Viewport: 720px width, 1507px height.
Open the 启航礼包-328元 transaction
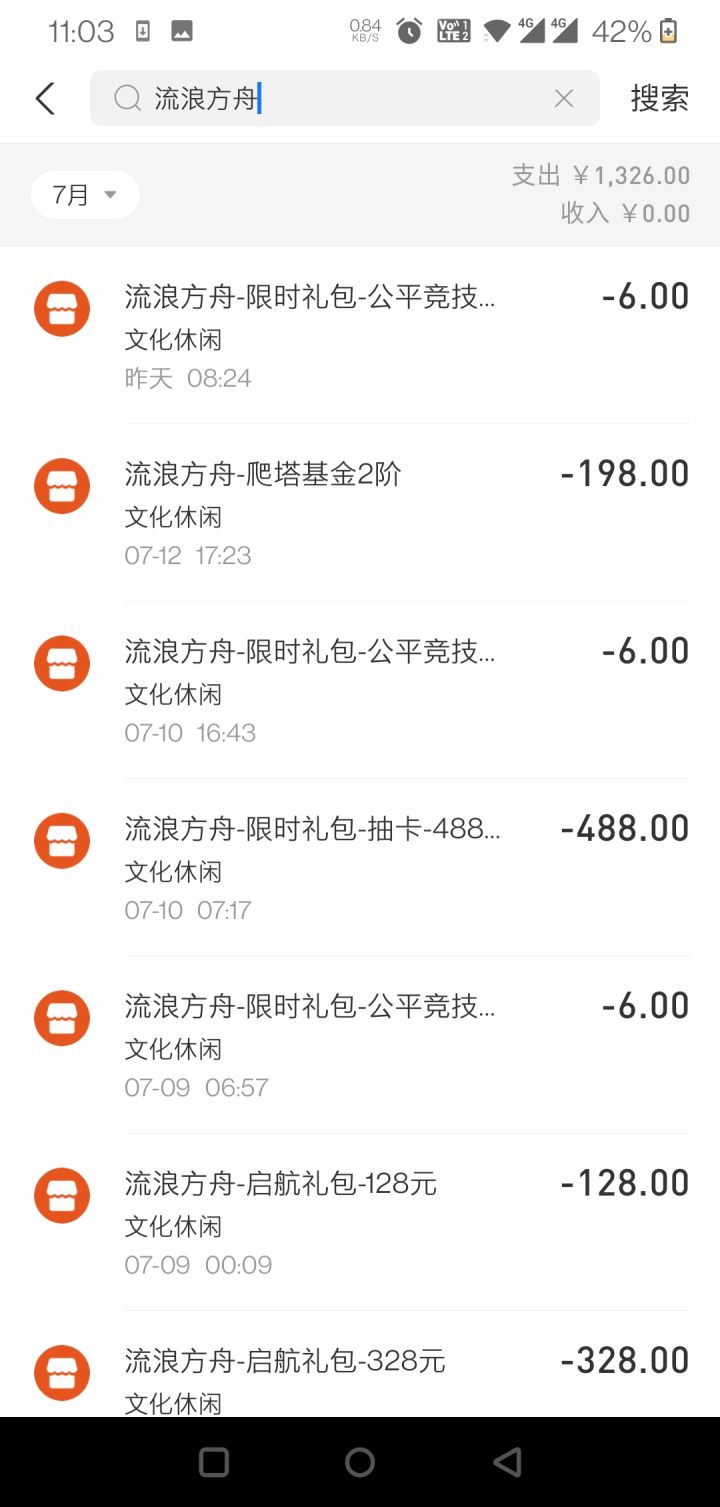coord(360,1364)
